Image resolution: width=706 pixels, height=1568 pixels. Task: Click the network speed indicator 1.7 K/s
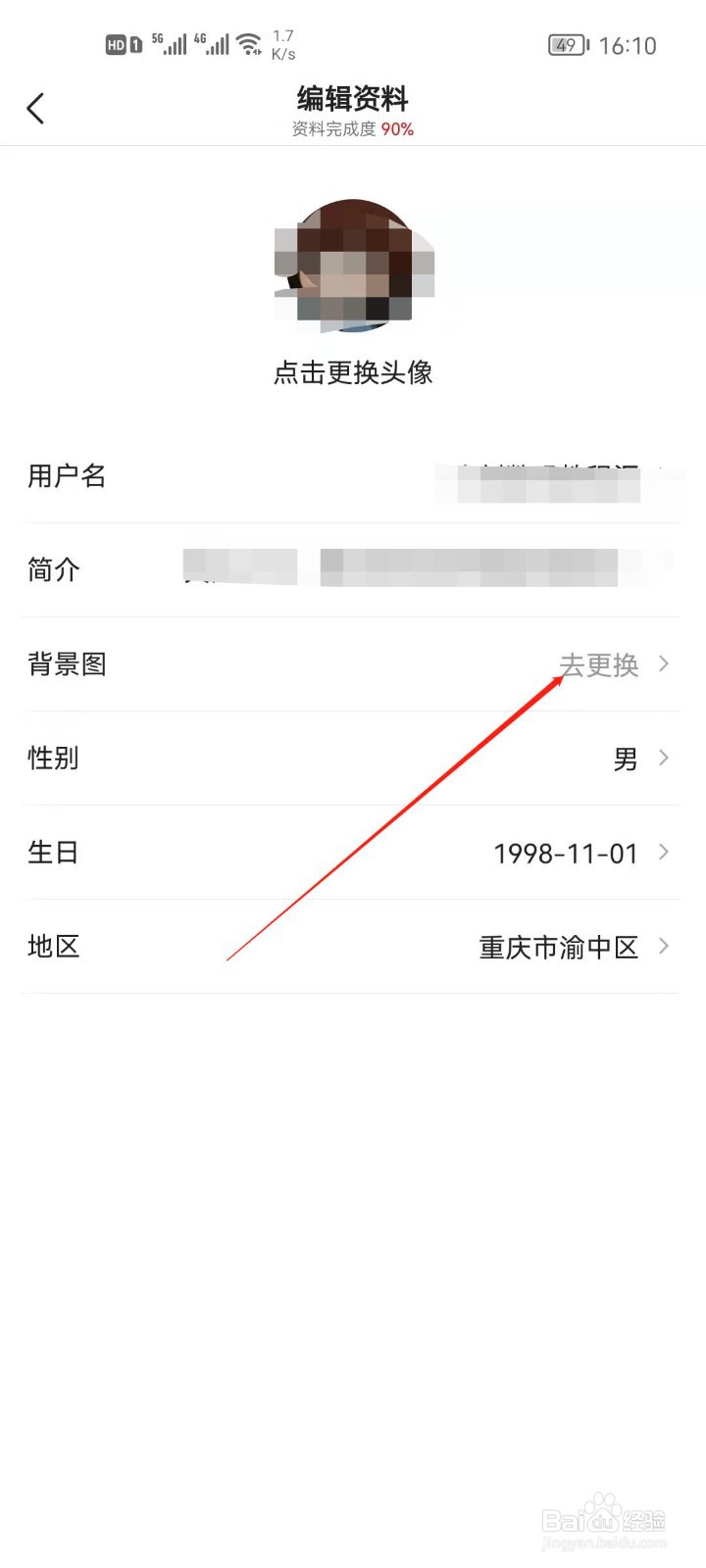pos(283,43)
